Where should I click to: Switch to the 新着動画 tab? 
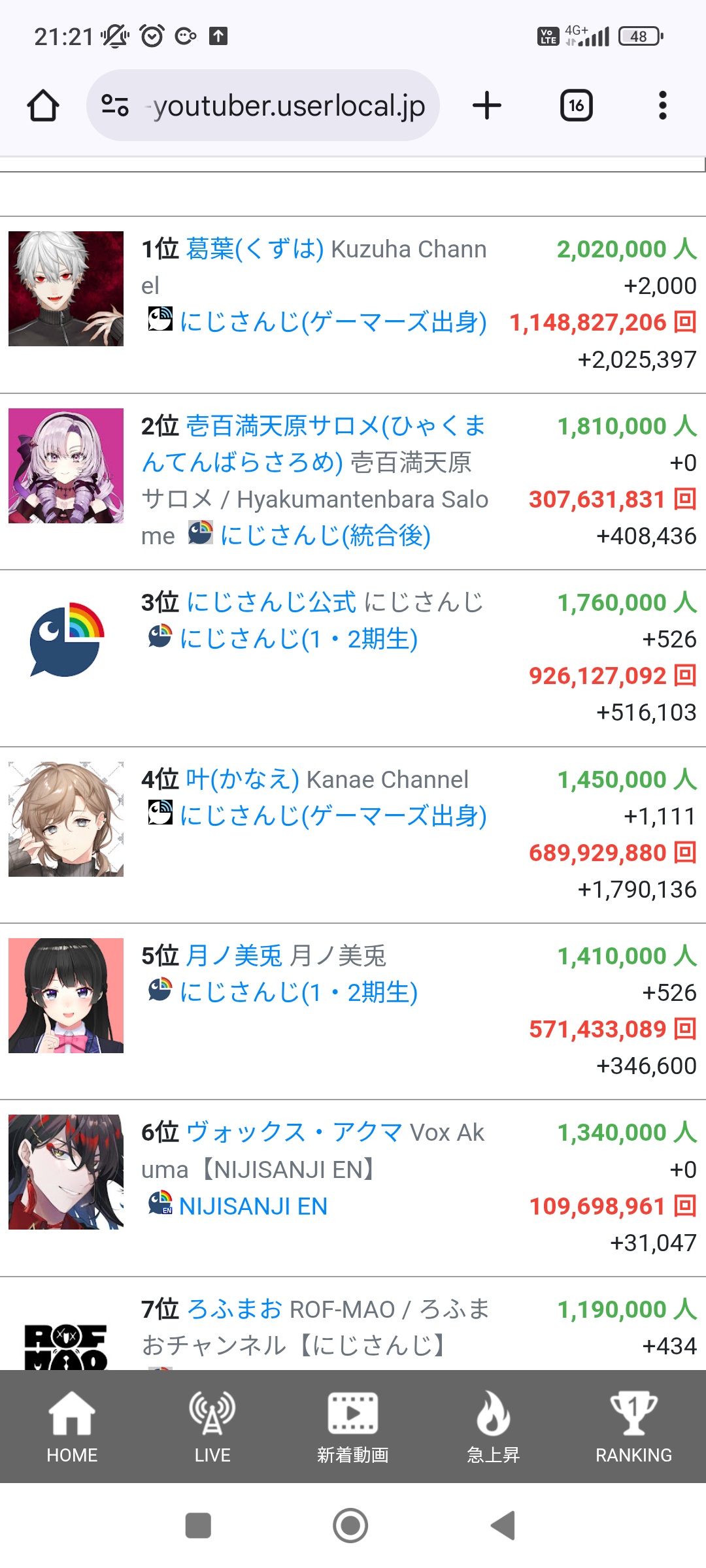click(353, 1427)
